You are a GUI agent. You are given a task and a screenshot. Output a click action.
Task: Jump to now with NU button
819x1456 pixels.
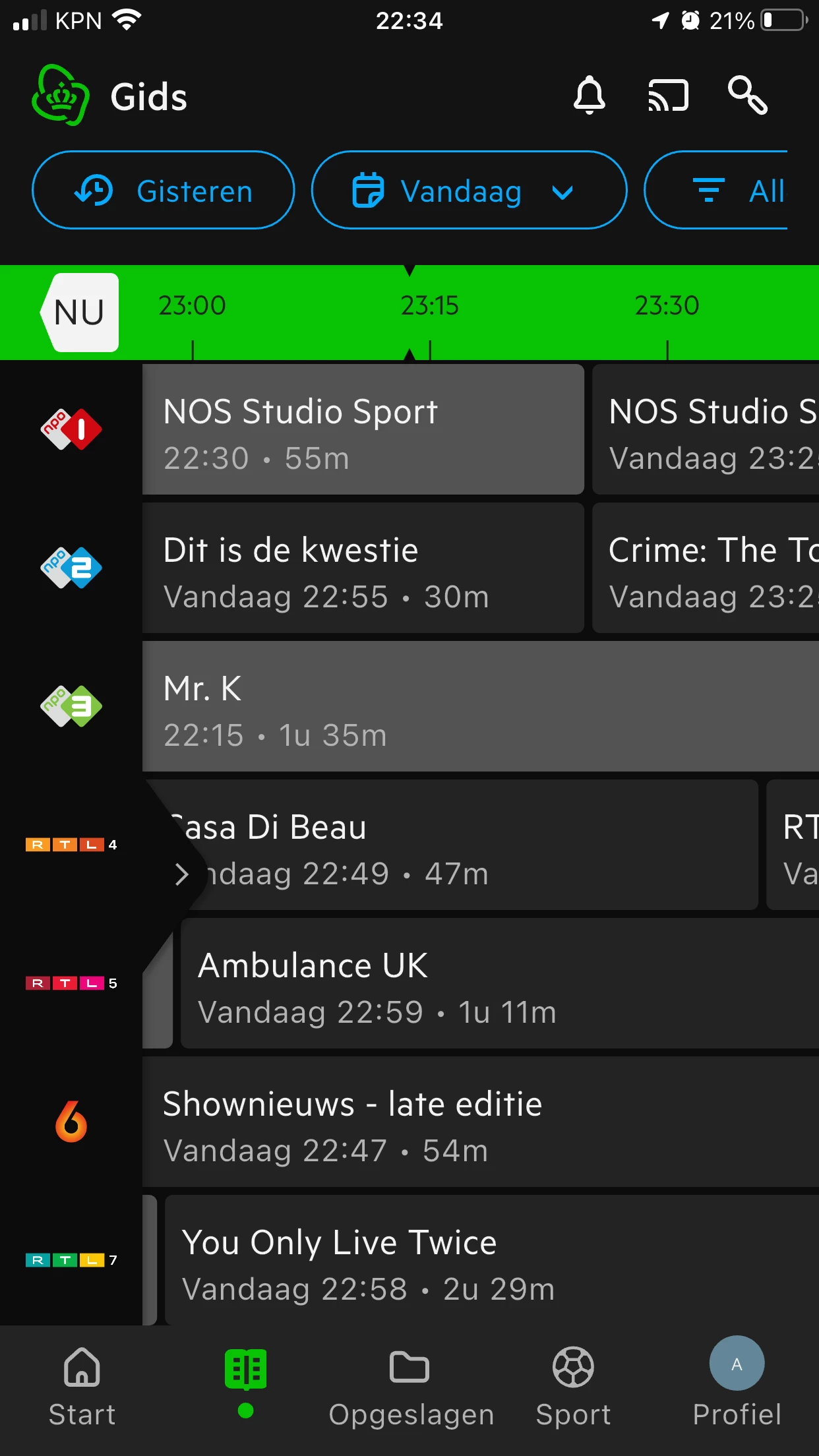point(80,313)
